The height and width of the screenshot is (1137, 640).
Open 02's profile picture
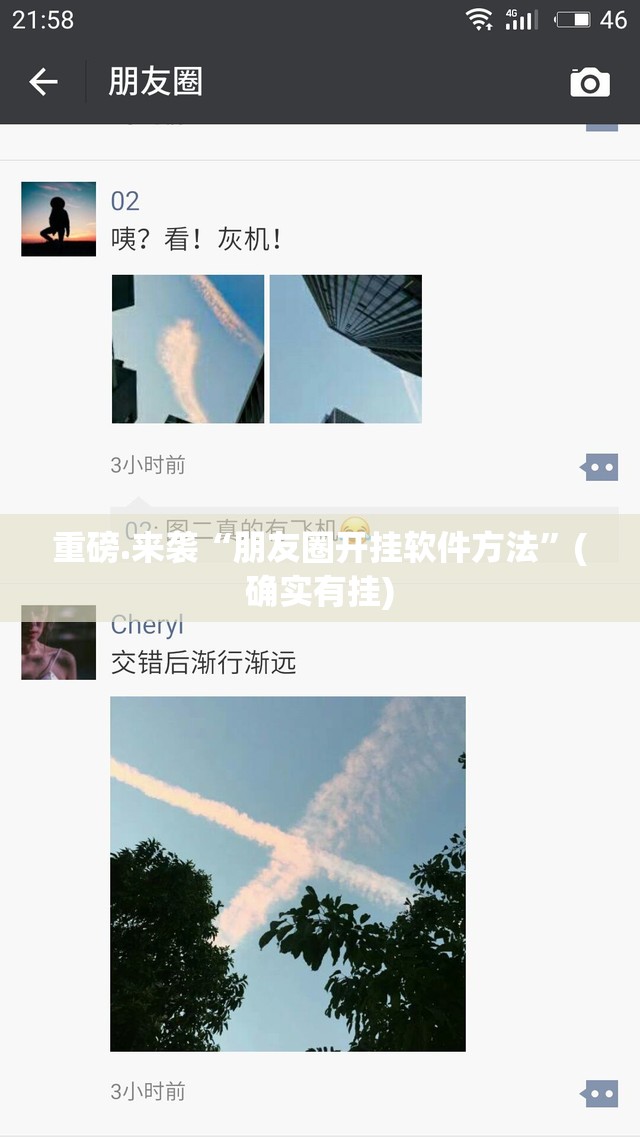click(x=58, y=219)
